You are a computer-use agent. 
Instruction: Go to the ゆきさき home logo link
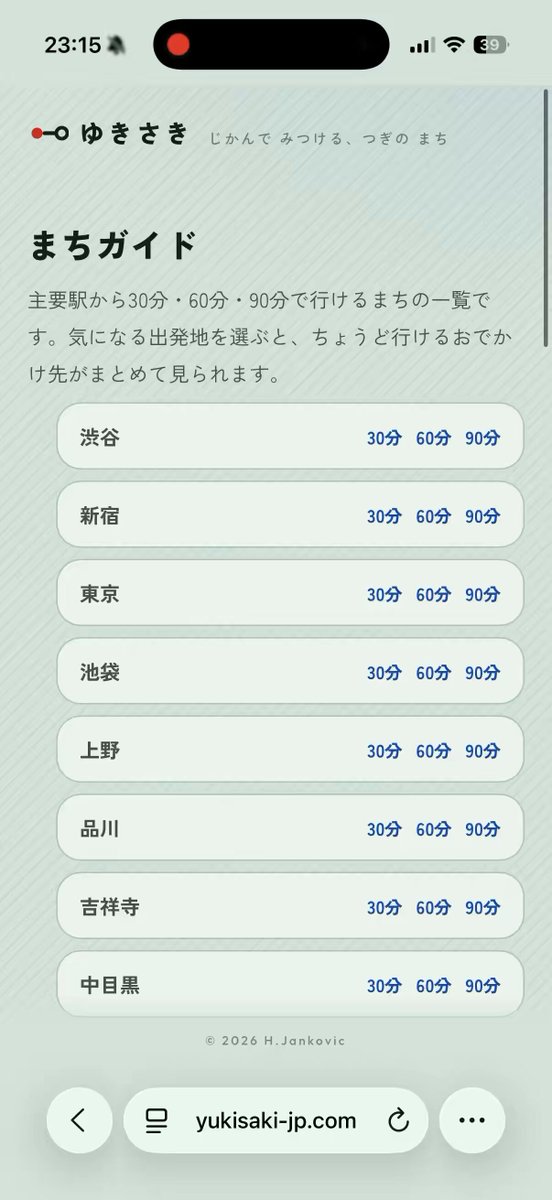click(110, 133)
